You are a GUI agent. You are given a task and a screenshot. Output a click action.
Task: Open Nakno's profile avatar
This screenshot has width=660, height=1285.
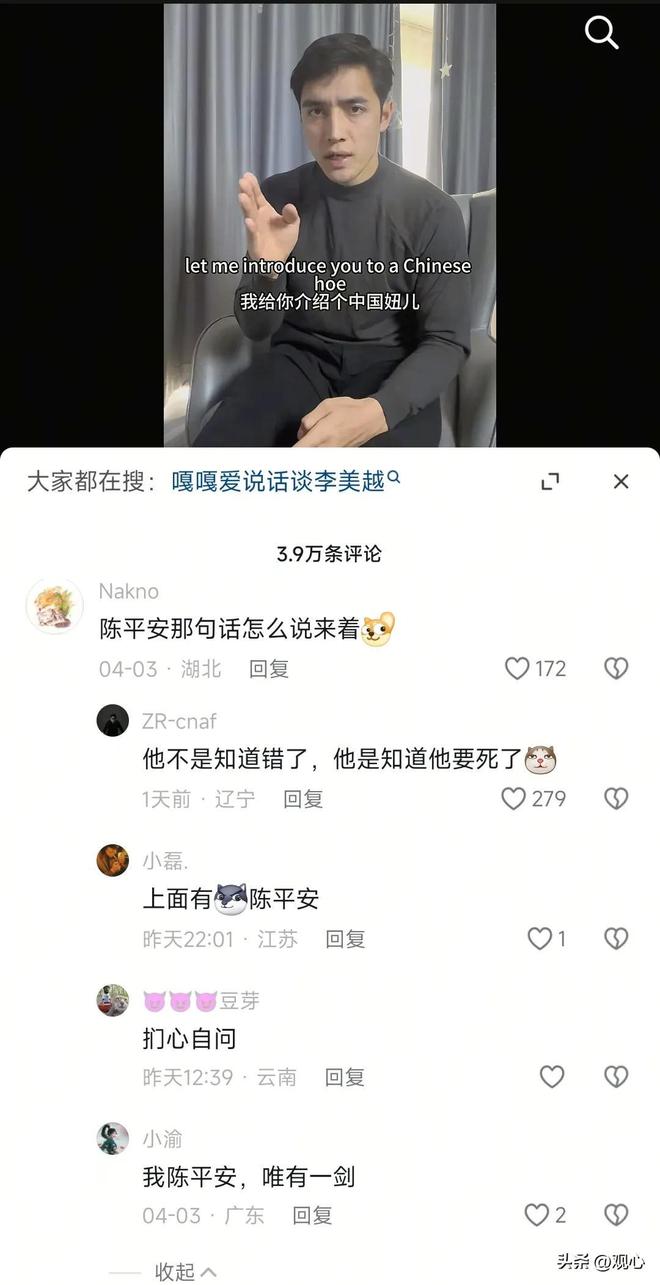[x=54, y=607]
